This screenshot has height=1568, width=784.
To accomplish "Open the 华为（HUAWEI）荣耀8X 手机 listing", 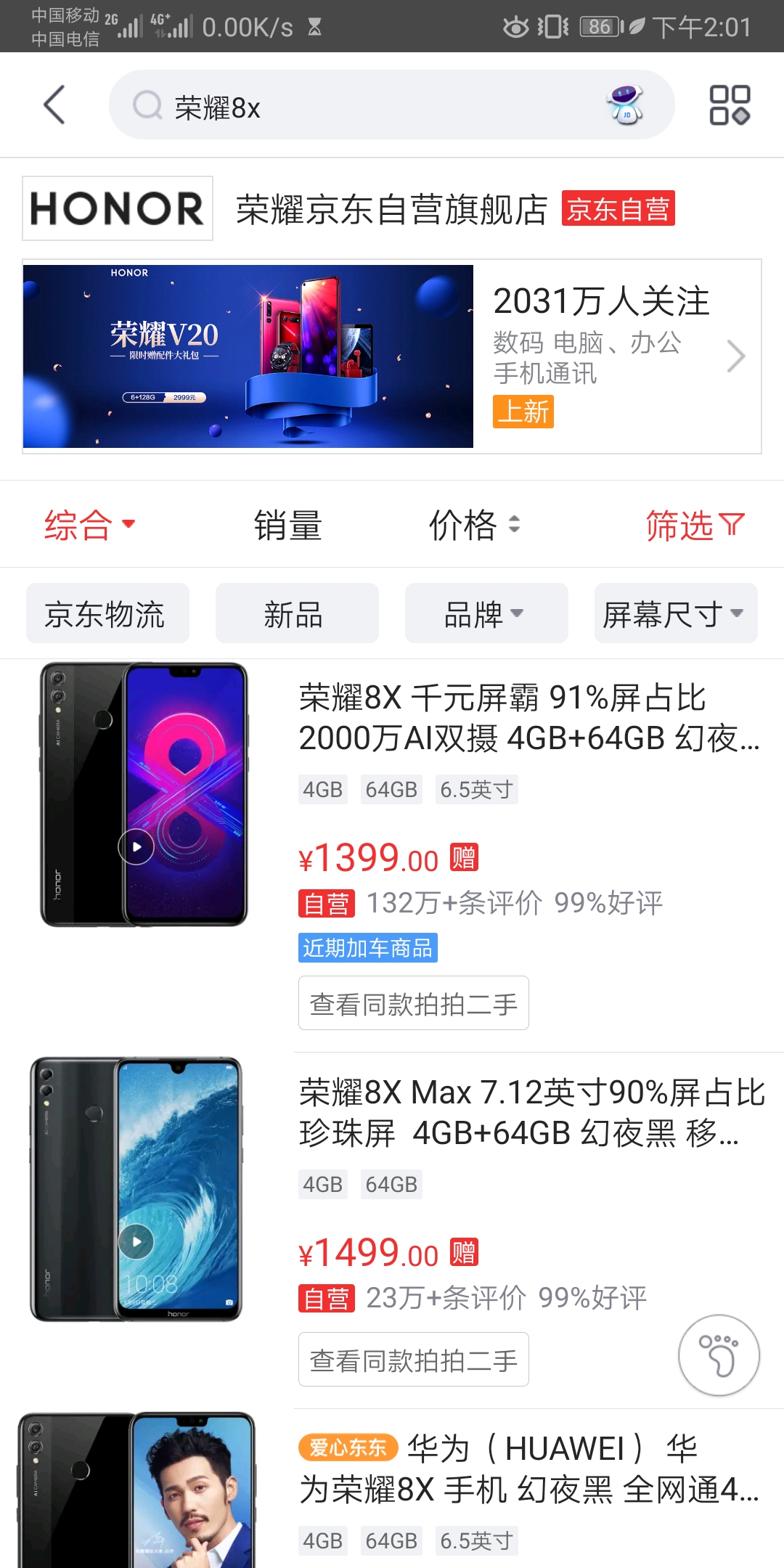I will 528,1469.
